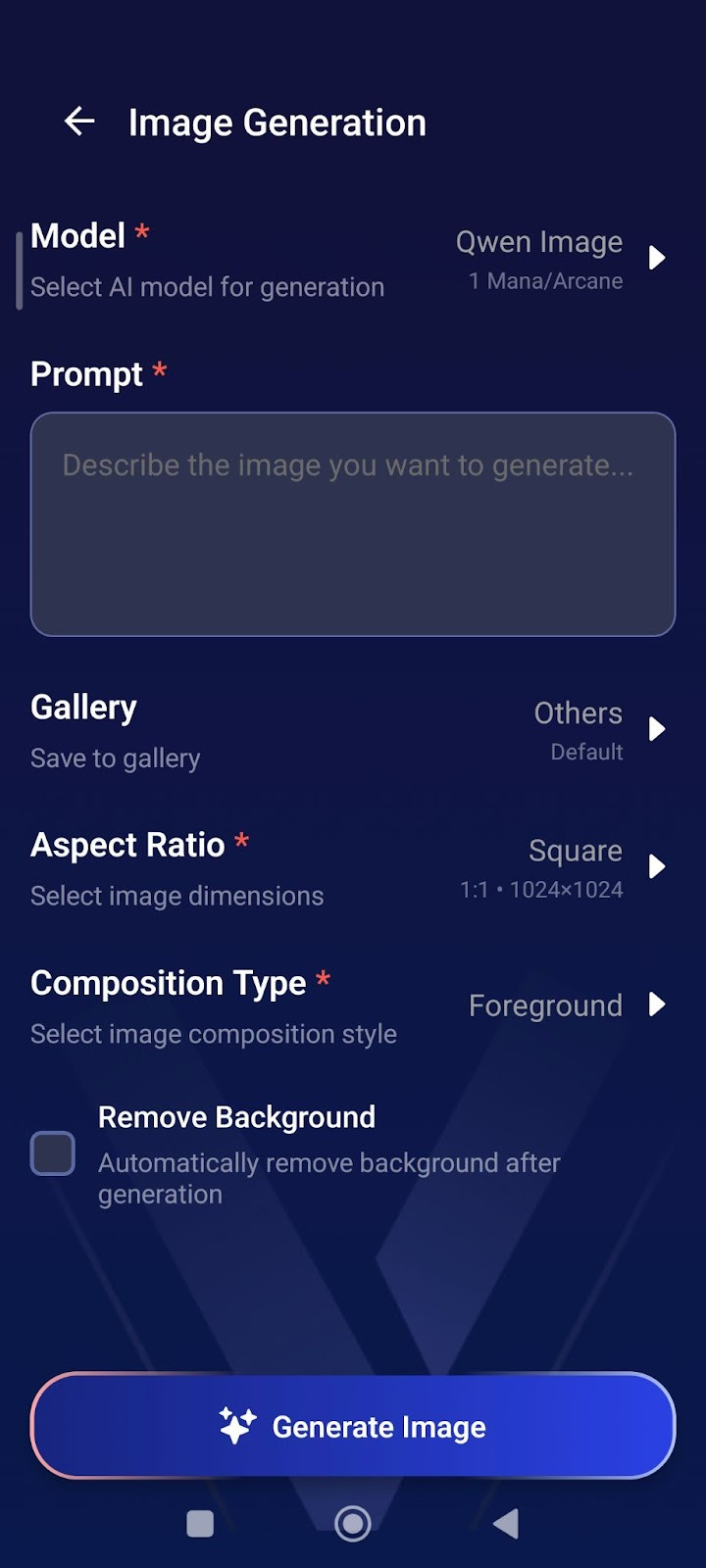
Task: Open recent apps from the navigation bar
Action: pos(200,1523)
